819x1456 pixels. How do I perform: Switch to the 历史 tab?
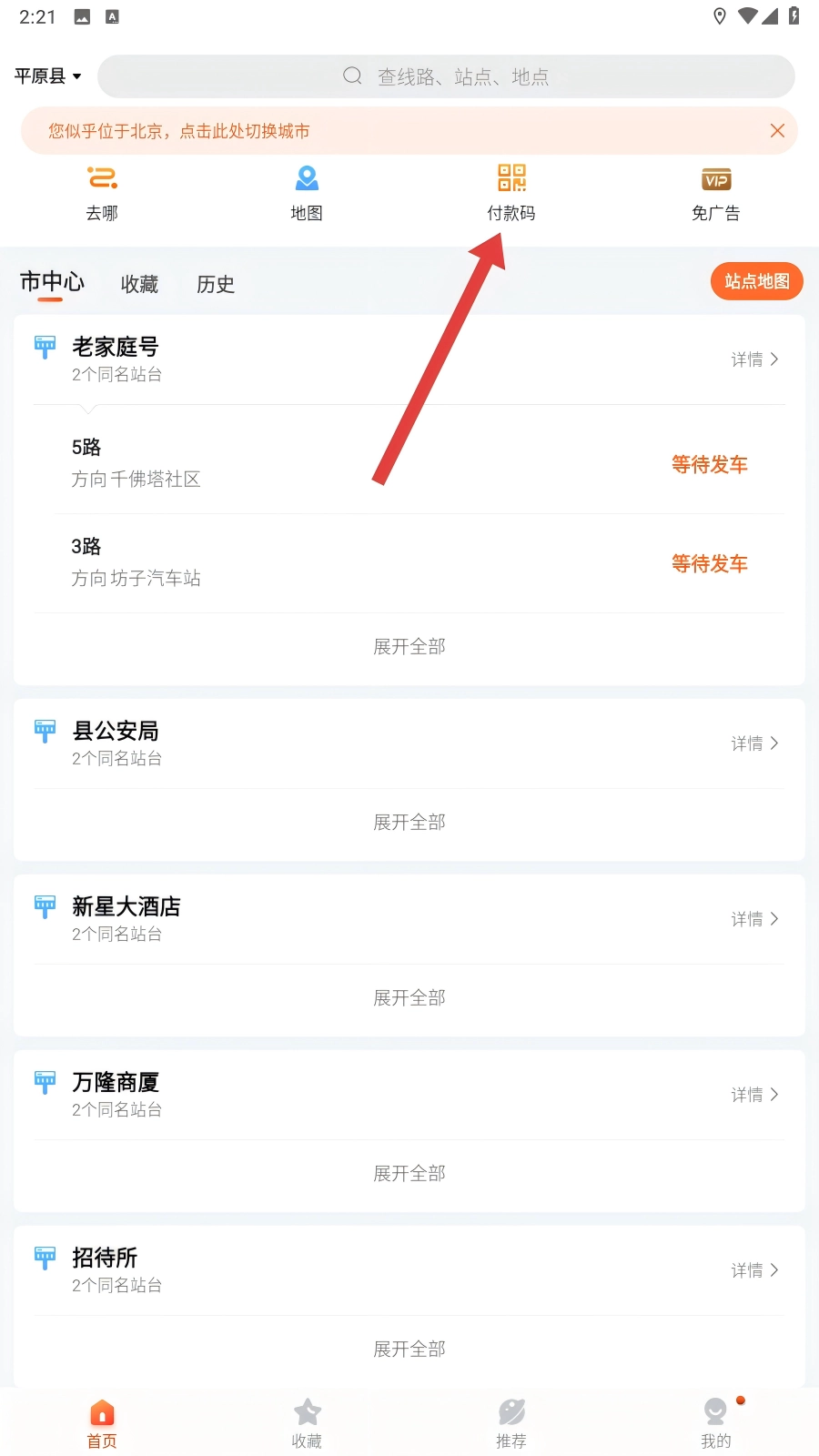(216, 285)
